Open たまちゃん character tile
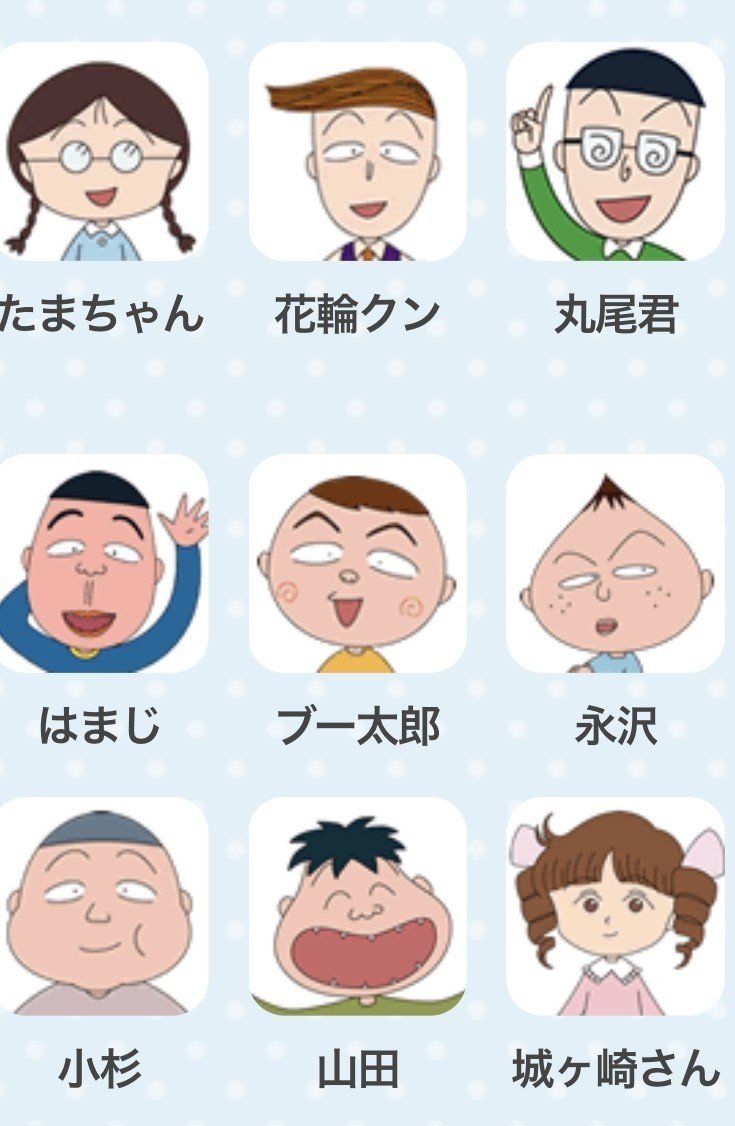Viewport: 735px width, 1126px height. tap(100, 152)
